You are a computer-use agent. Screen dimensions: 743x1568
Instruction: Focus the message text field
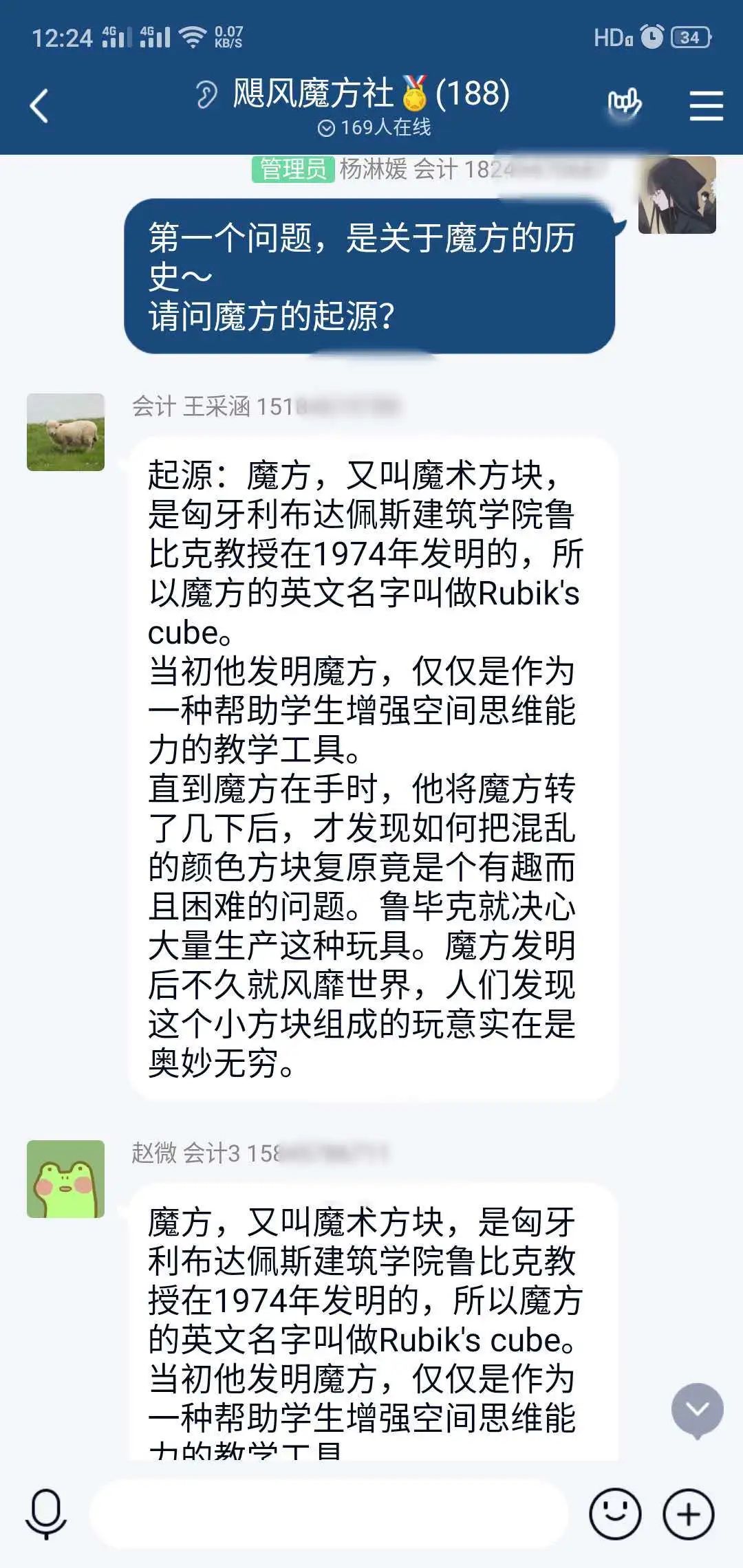tap(330, 1514)
